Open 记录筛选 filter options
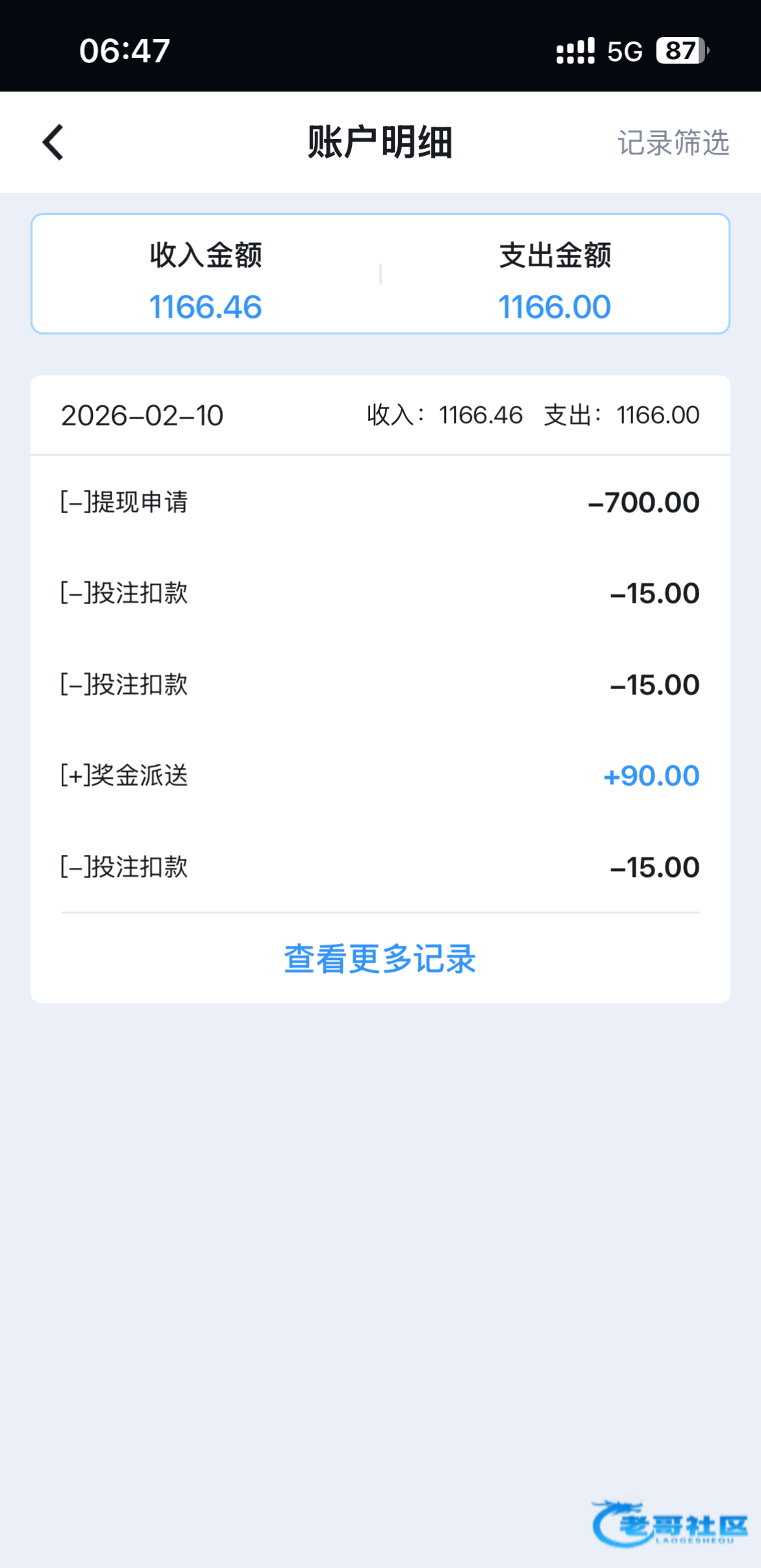The image size is (761, 1568). [673, 142]
